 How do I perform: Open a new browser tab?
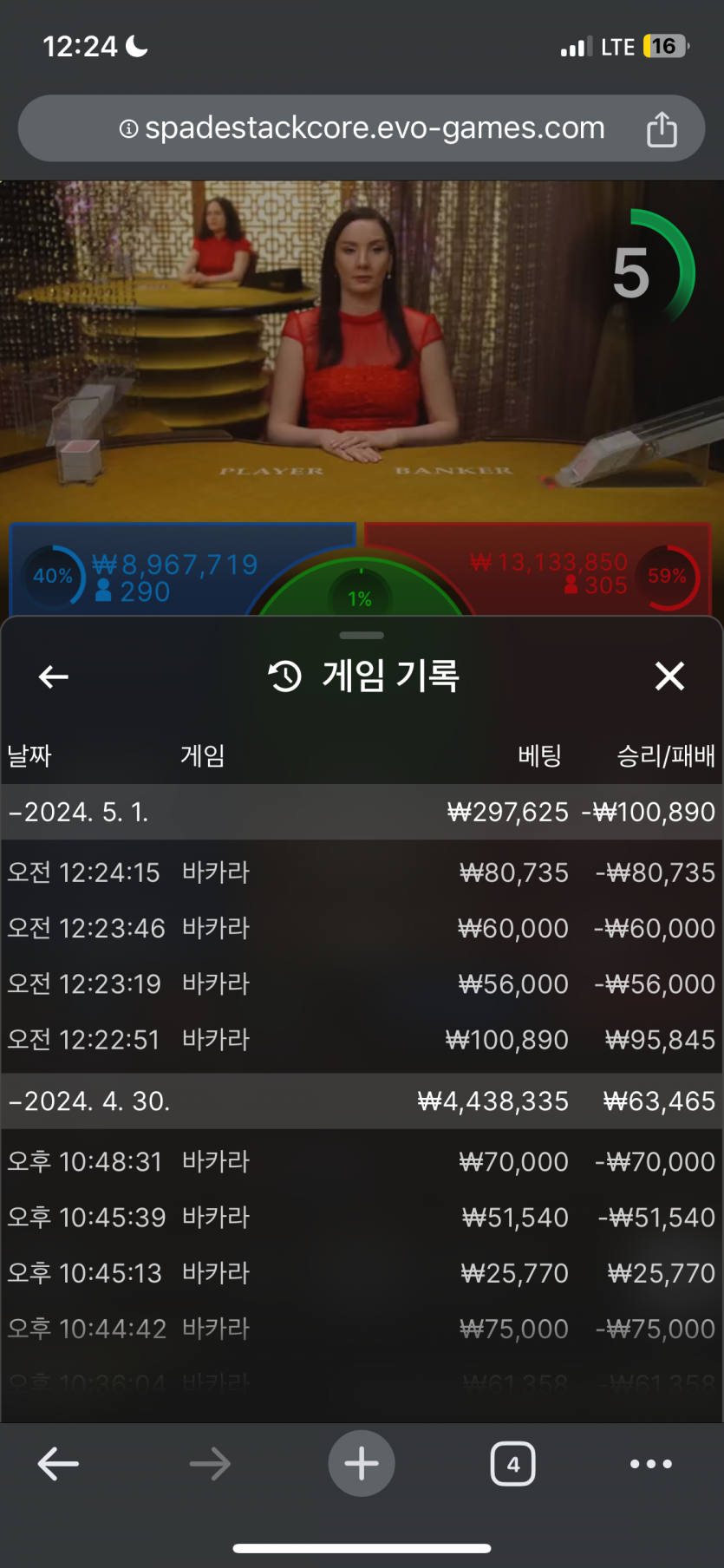click(x=362, y=1464)
